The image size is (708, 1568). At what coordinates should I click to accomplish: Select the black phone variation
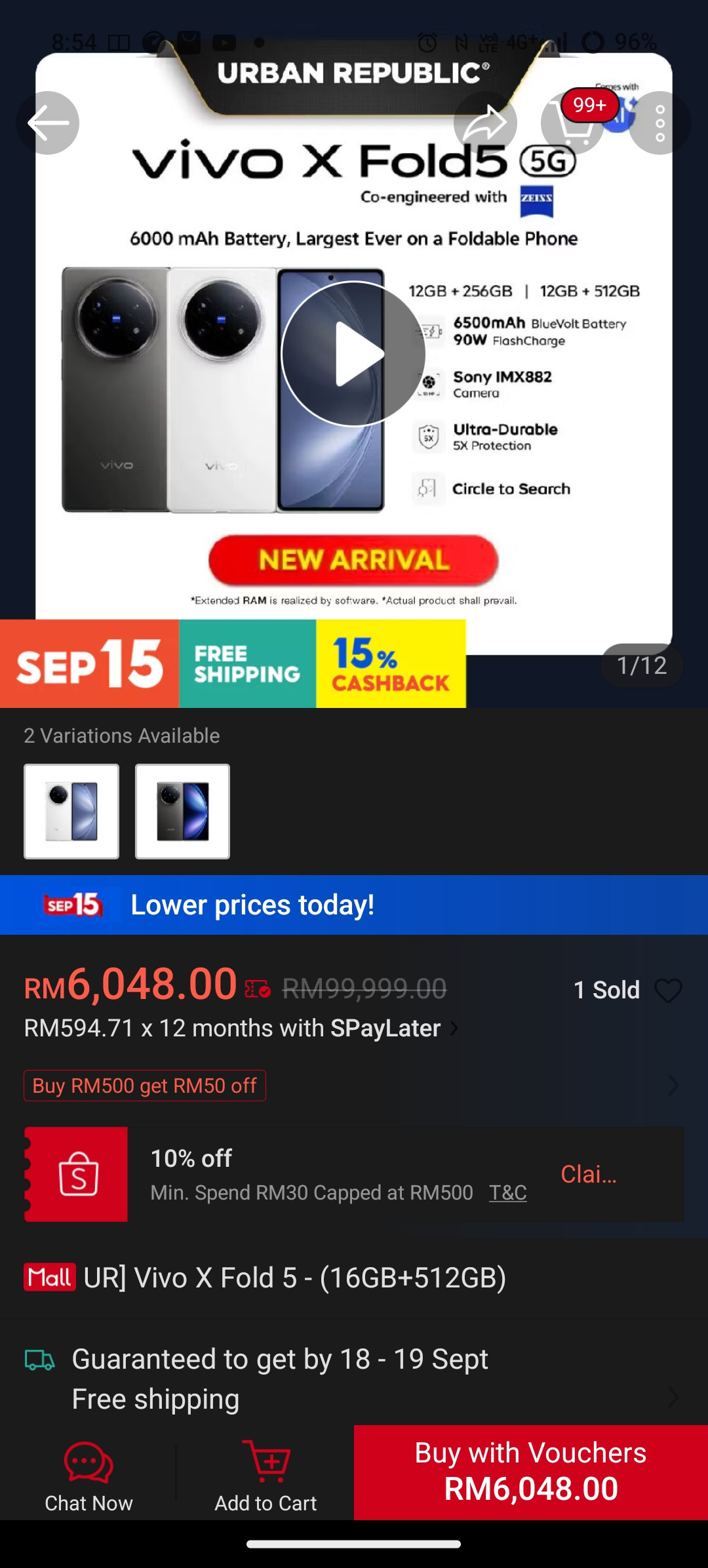[182, 811]
